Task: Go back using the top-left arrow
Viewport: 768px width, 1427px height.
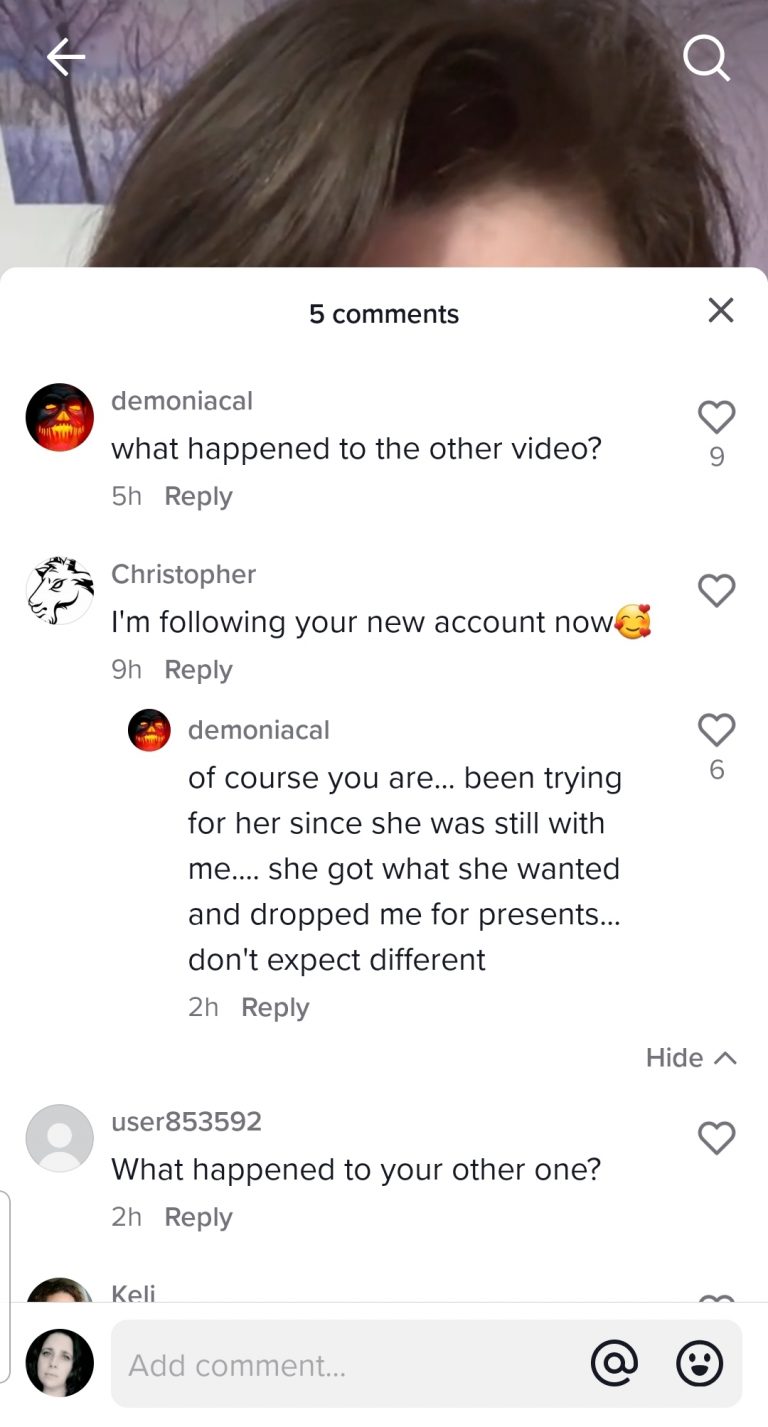Action: coord(66,58)
